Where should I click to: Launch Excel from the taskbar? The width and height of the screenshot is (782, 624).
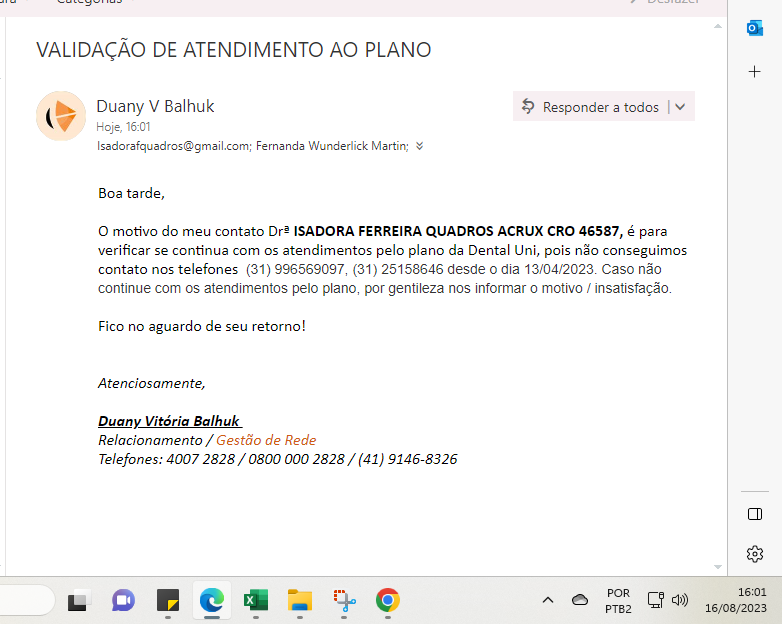click(255, 600)
